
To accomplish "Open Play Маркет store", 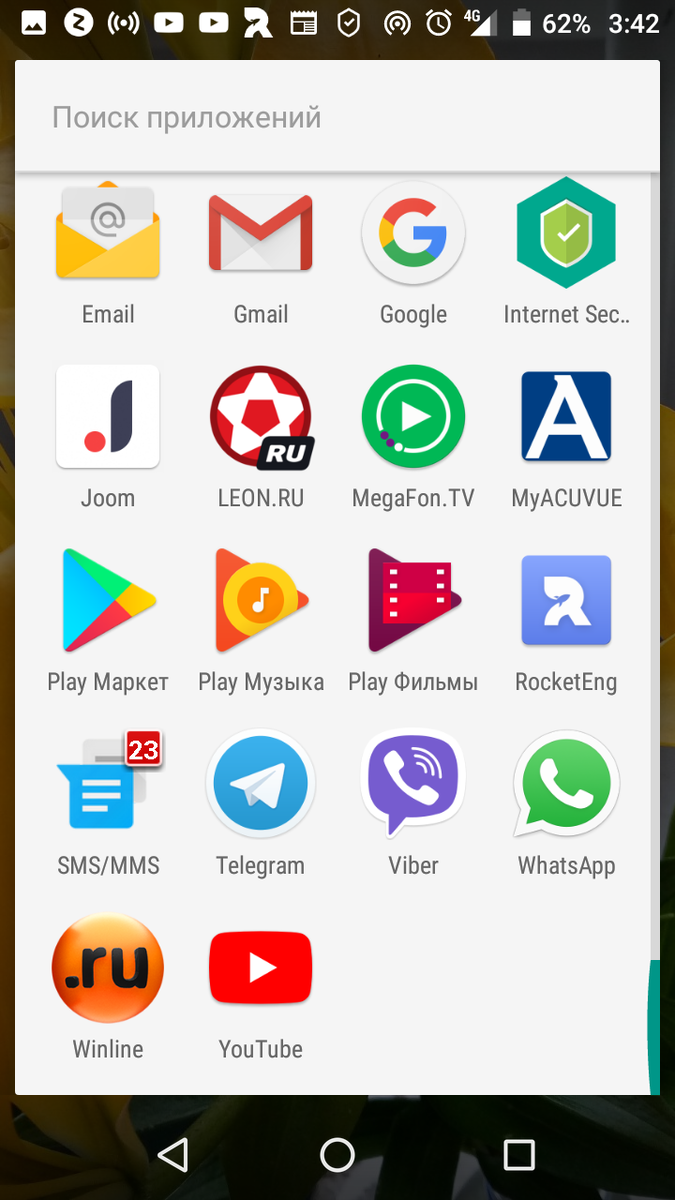I will click(108, 601).
